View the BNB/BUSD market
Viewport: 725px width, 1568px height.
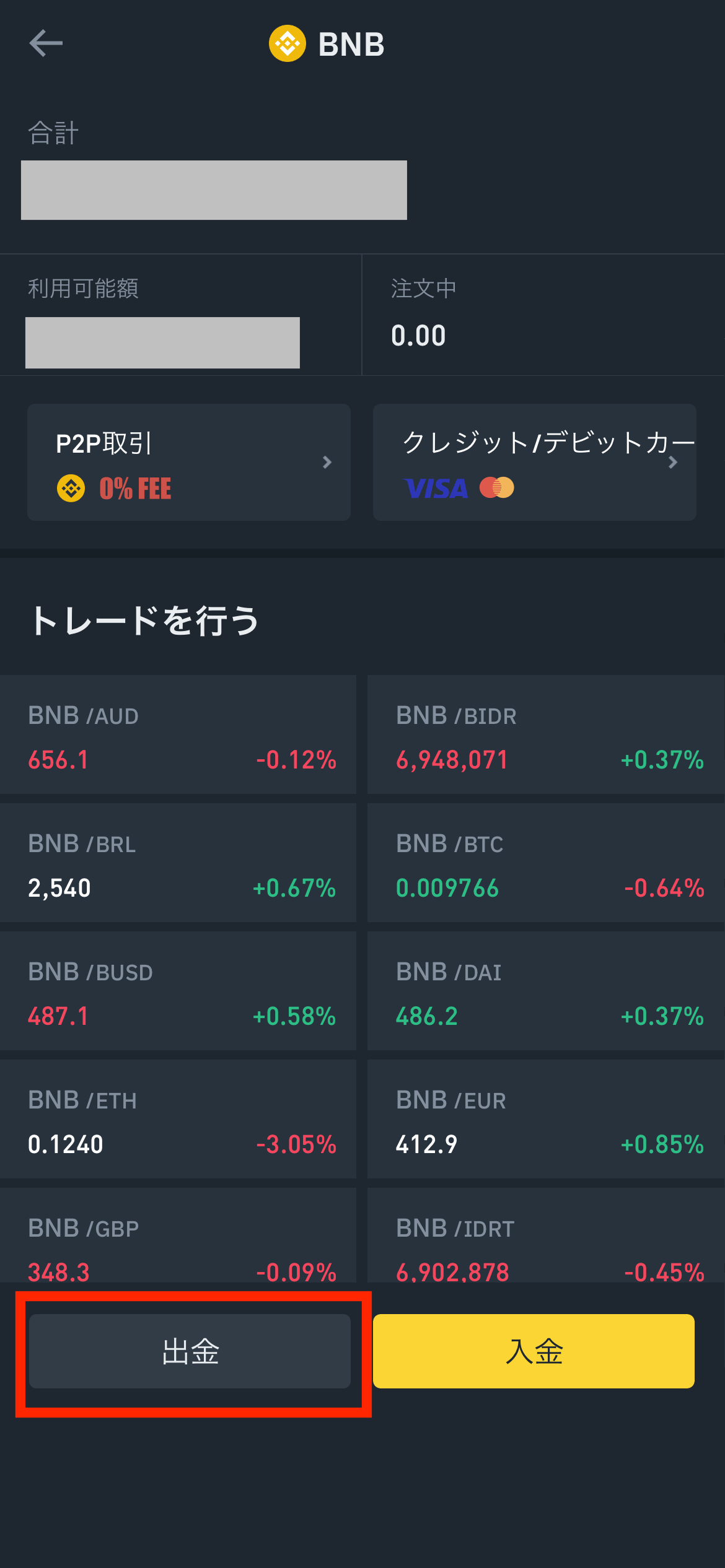tap(178, 991)
